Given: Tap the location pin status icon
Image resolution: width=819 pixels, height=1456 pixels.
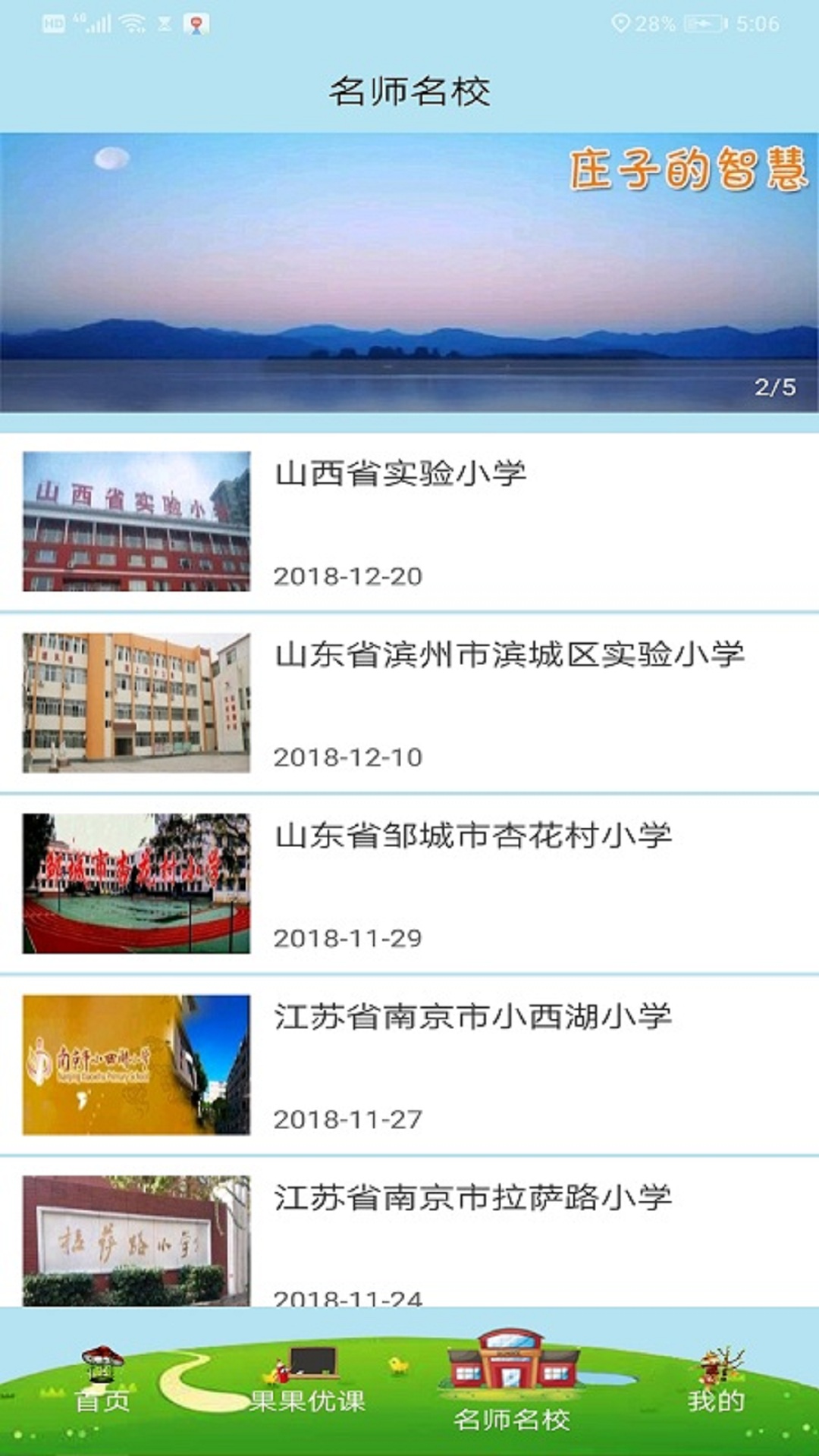Looking at the screenshot, I should [x=622, y=21].
